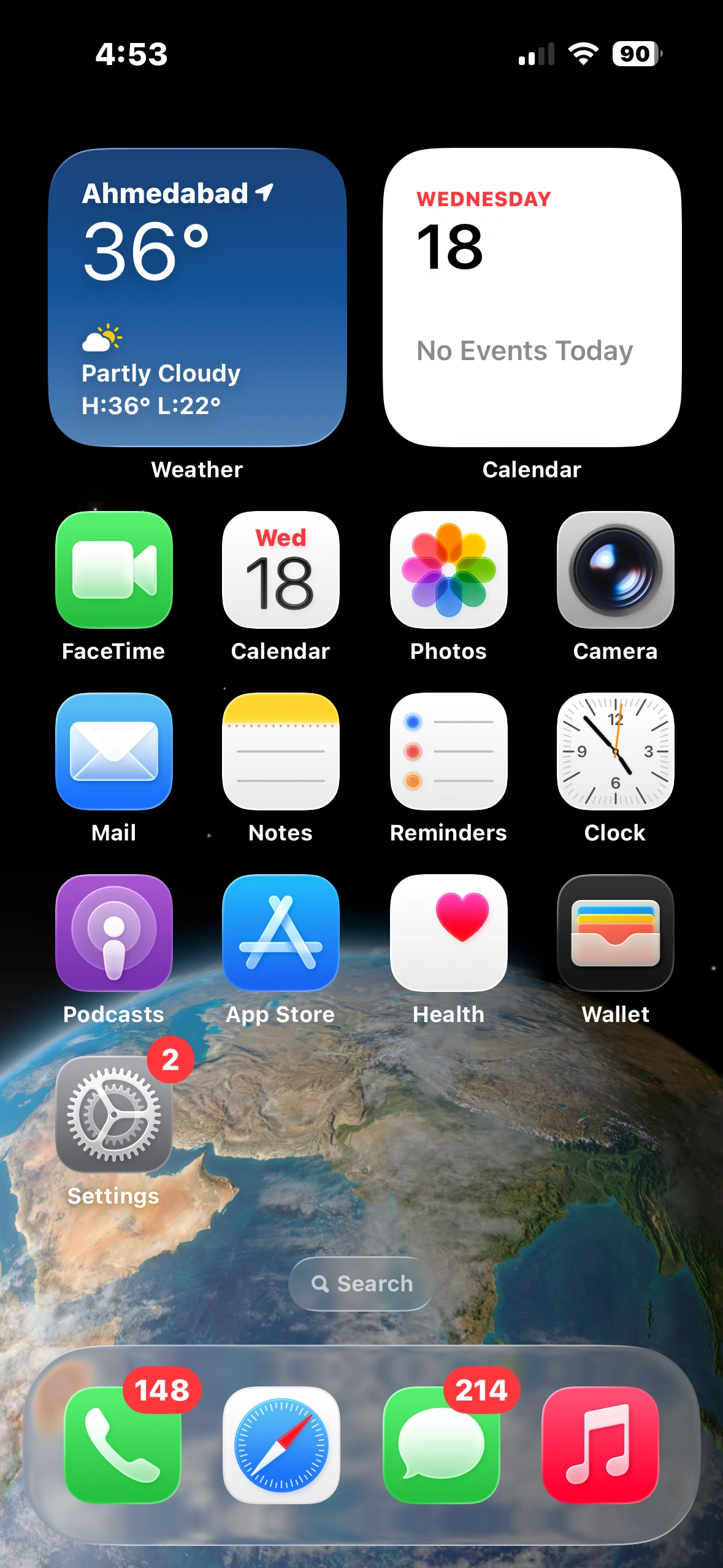Image resolution: width=723 pixels, height=1568 pixels.
Task: Open the Clock app
Action: [x=615, y=751]
